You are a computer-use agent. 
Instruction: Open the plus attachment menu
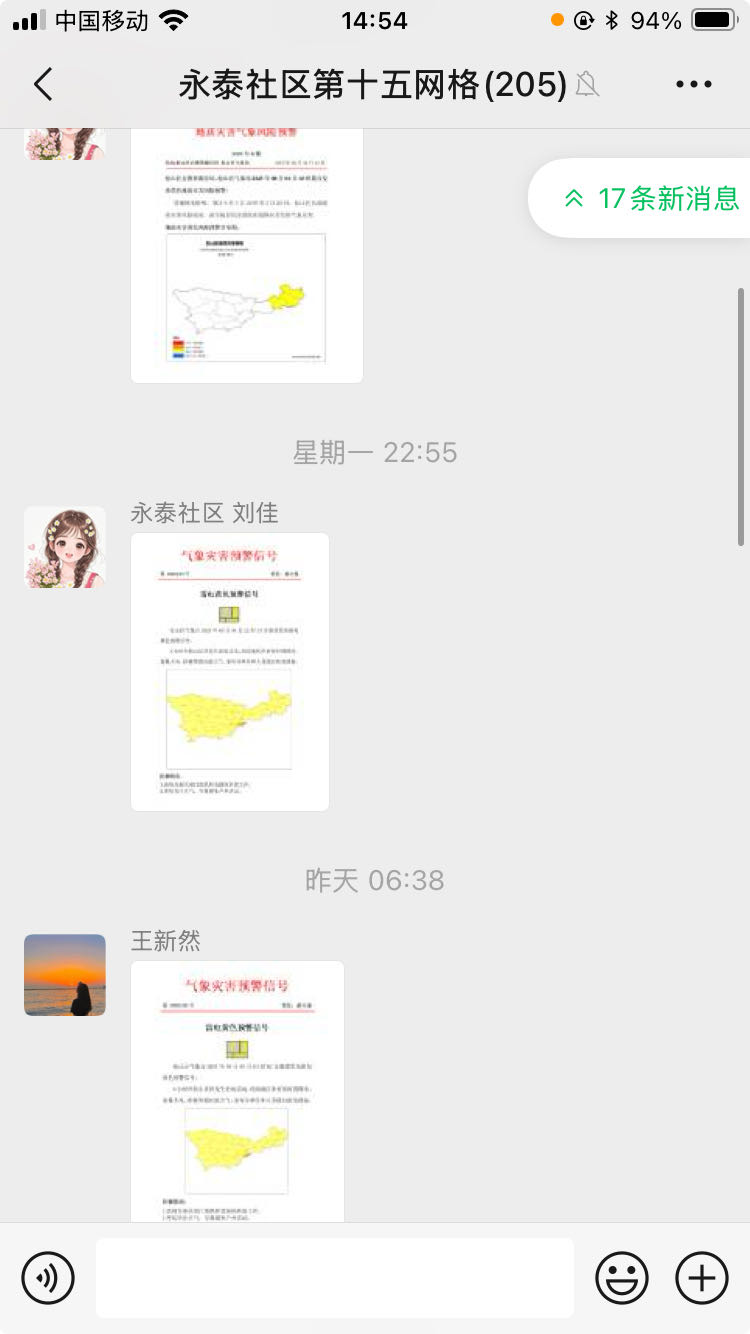tap(702, 1278)
